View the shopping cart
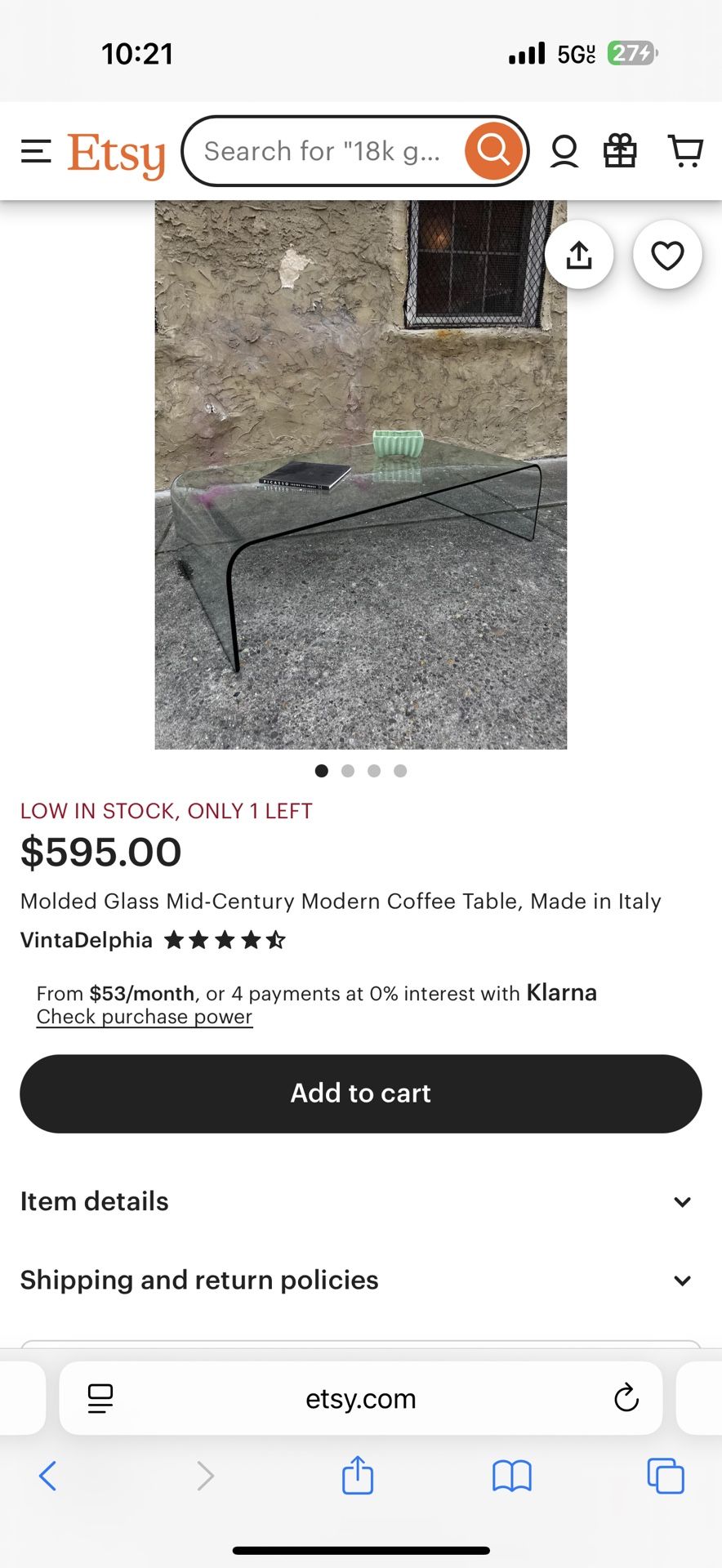The image size is (722, 1568). [x=685, y=152]
